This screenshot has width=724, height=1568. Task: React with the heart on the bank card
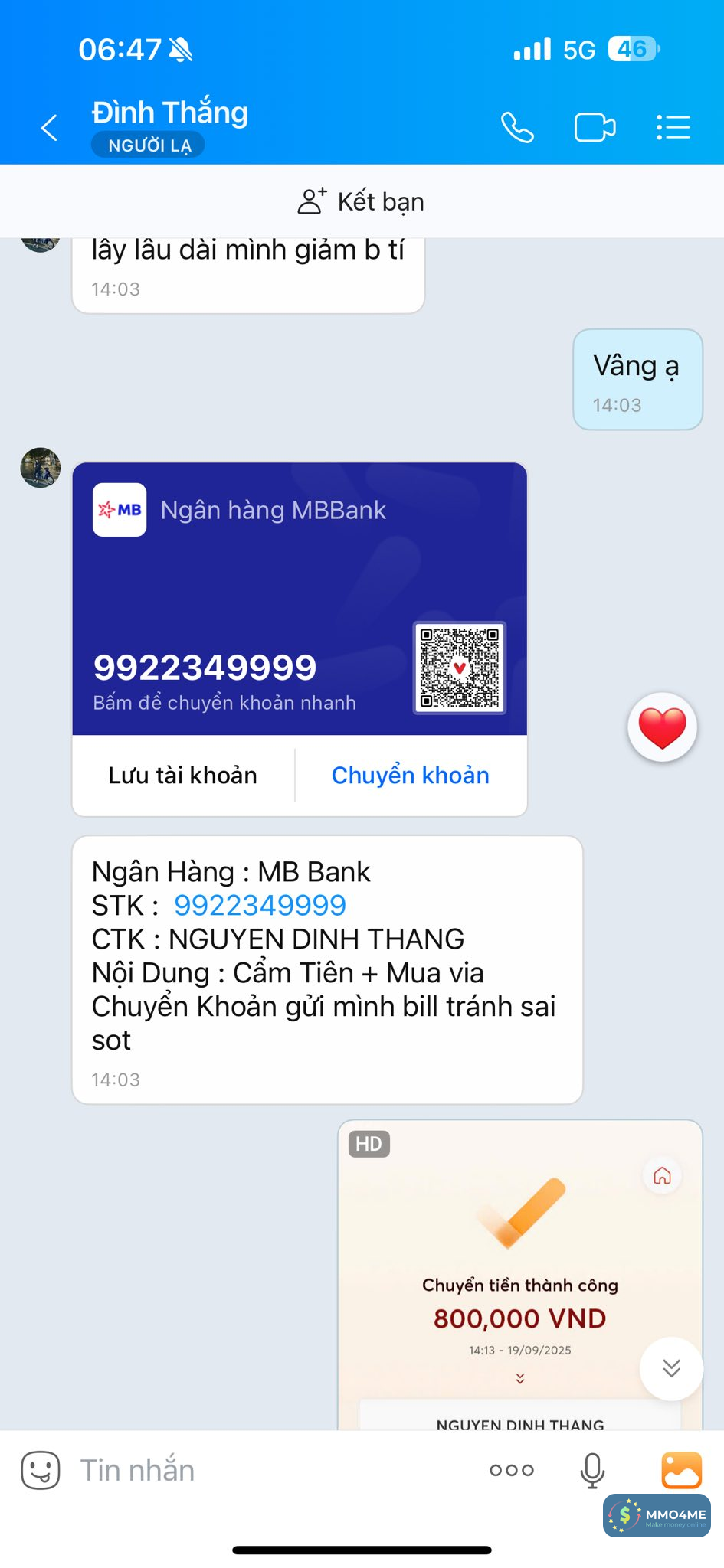[662, 727]
